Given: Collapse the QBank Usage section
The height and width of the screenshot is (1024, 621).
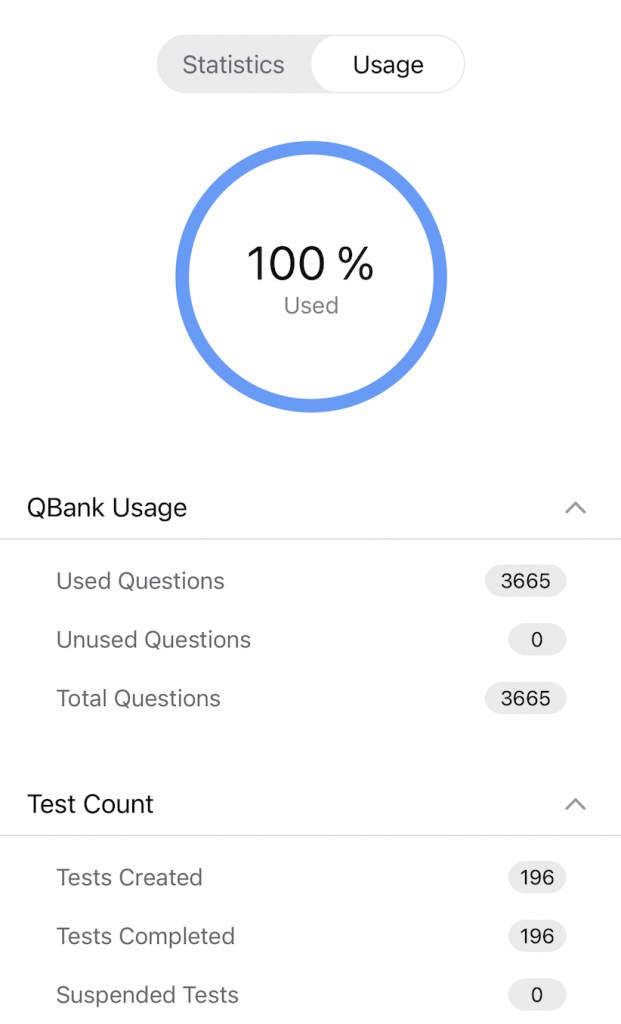Looking at the screenshot, I should [575, 508].
